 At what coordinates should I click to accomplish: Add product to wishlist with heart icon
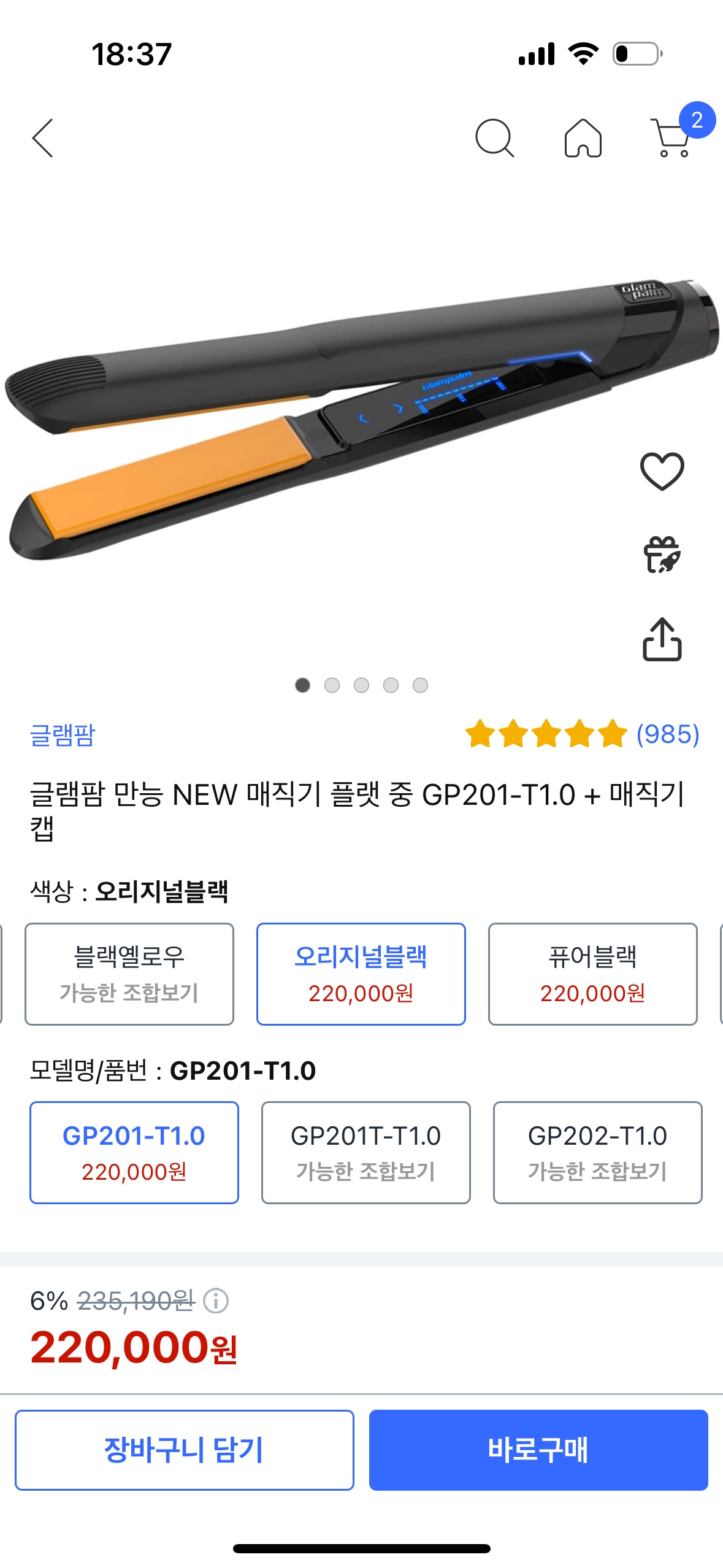(x=663, y=469)
